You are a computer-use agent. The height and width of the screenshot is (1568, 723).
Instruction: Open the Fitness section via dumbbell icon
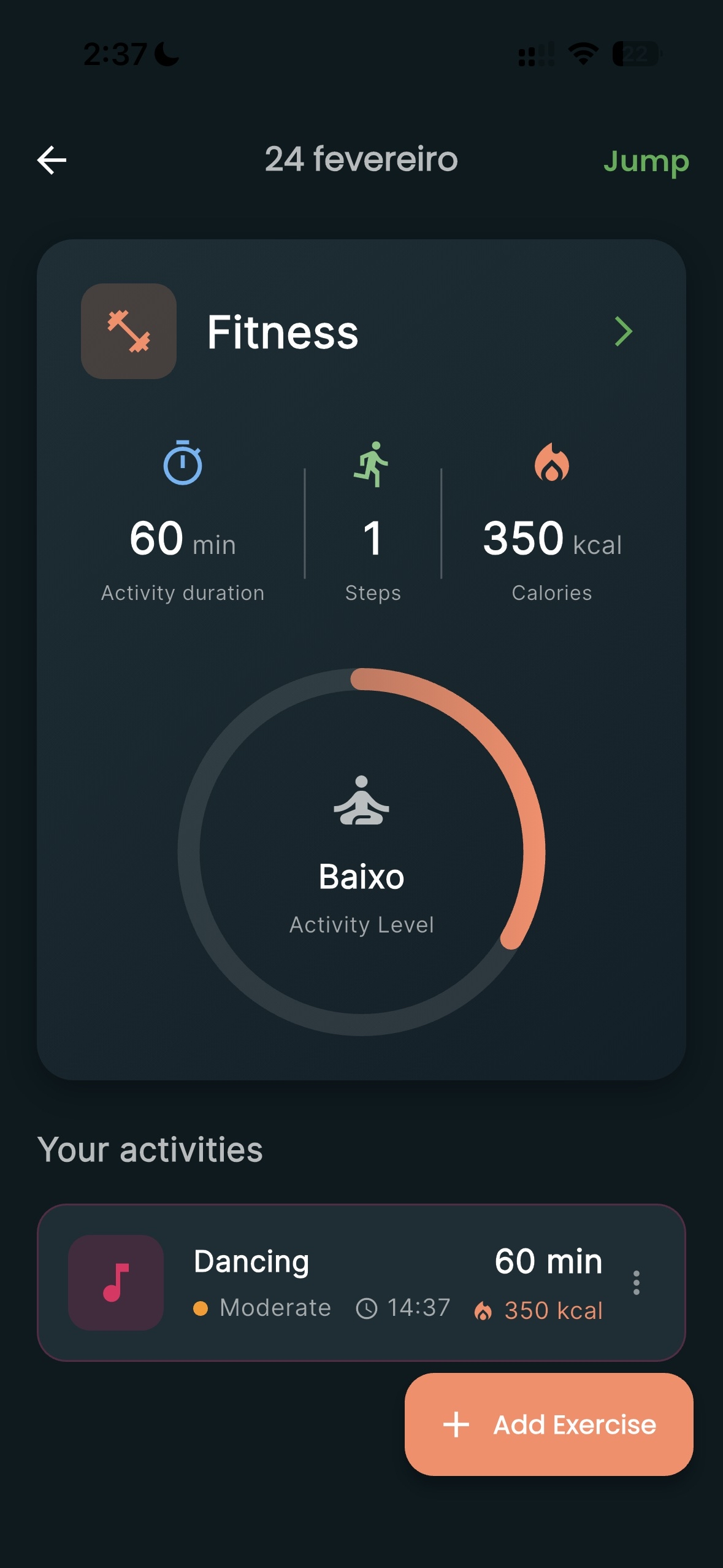pos(128,331)
